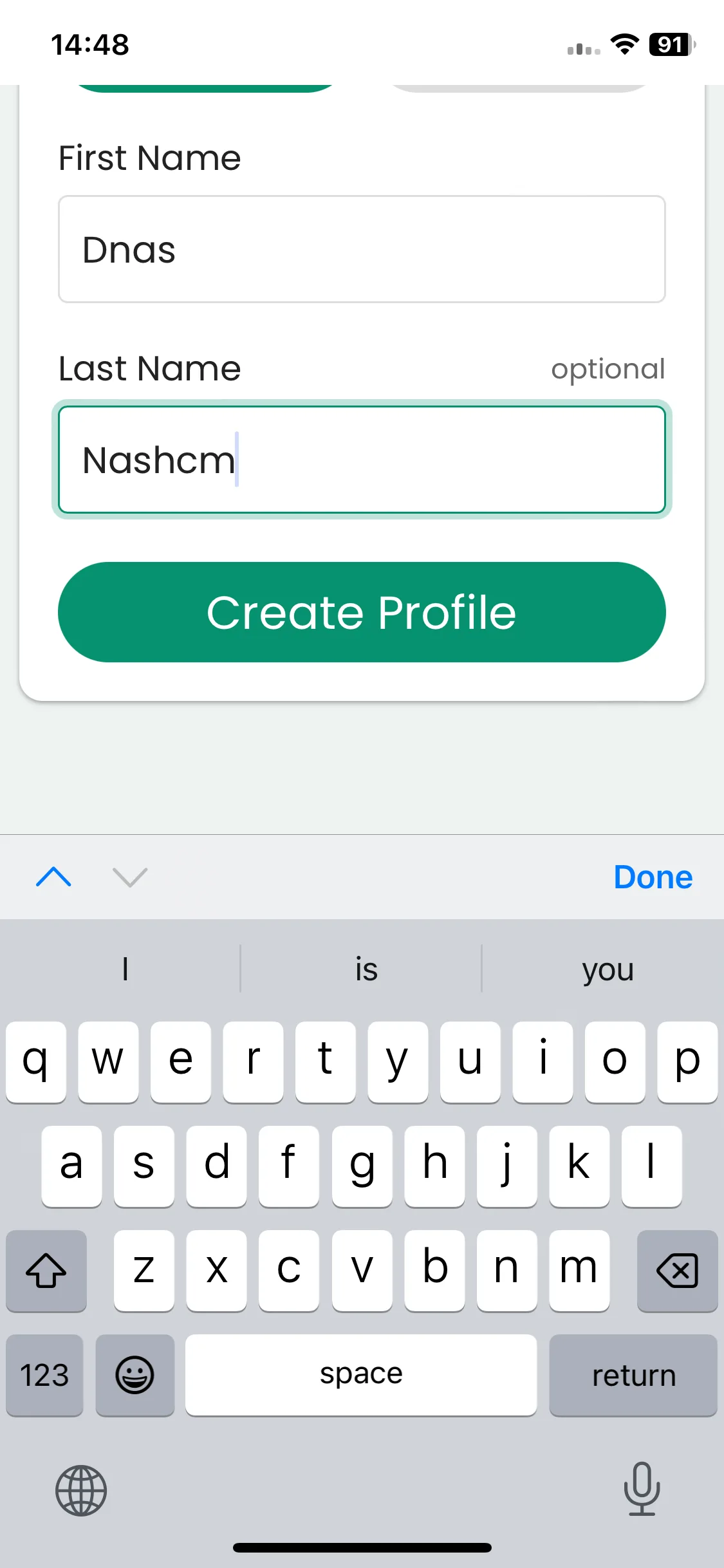Hit the return key
The width and height of the screenshot is (724, 1568).
pos(633,1375)
